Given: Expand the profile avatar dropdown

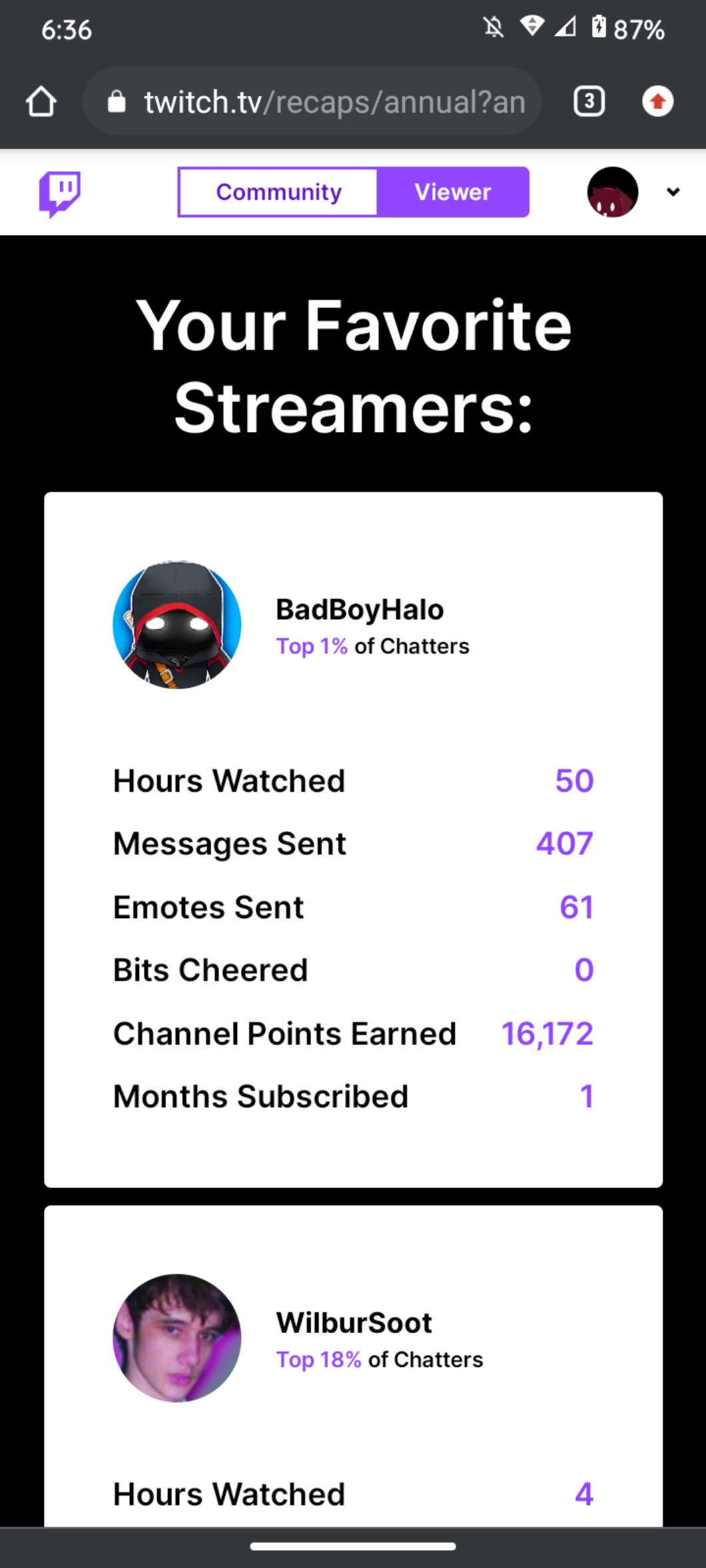Looking at the screenshot, I should tap(673, 192).
